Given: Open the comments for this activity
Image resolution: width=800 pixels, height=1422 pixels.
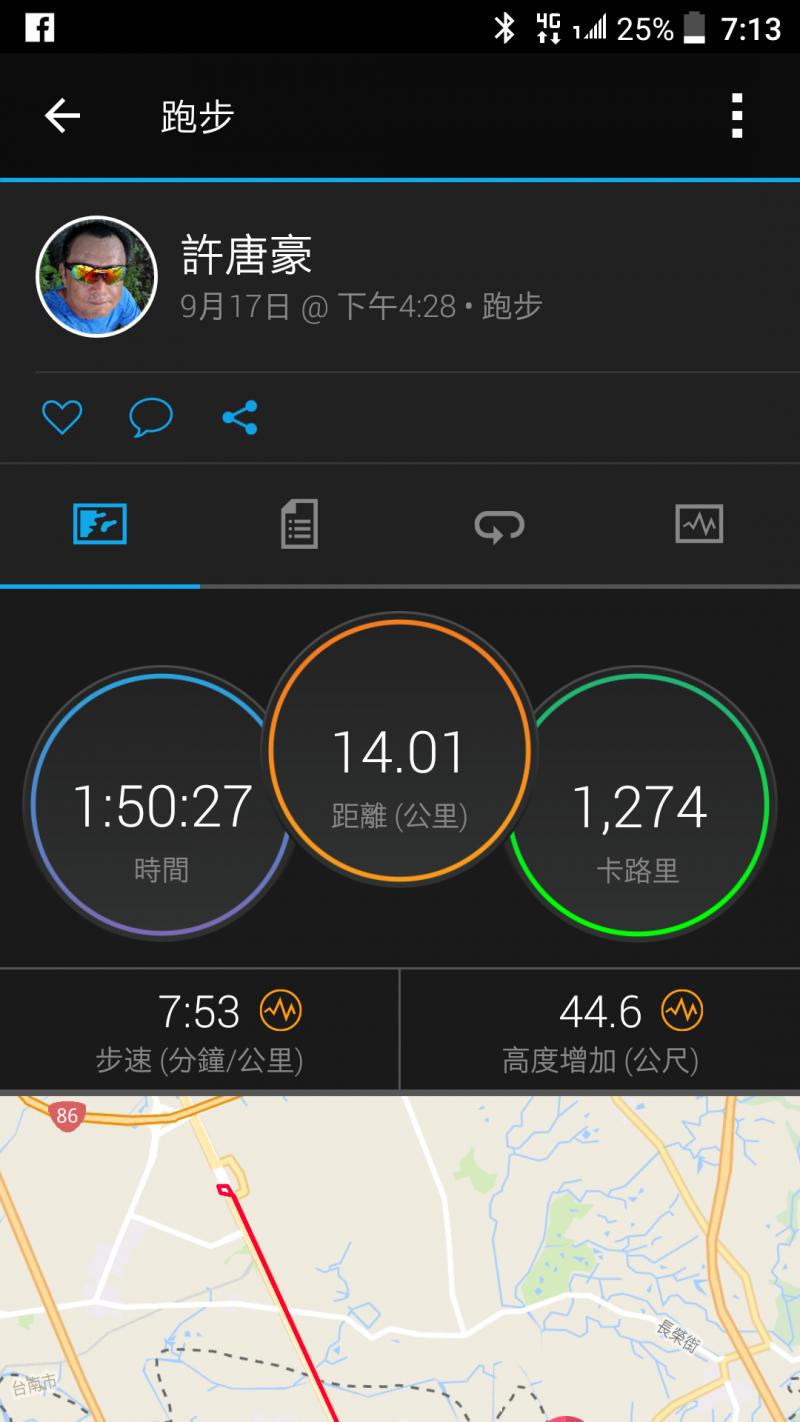Looking at the screenshot, I should coord(151,417).
